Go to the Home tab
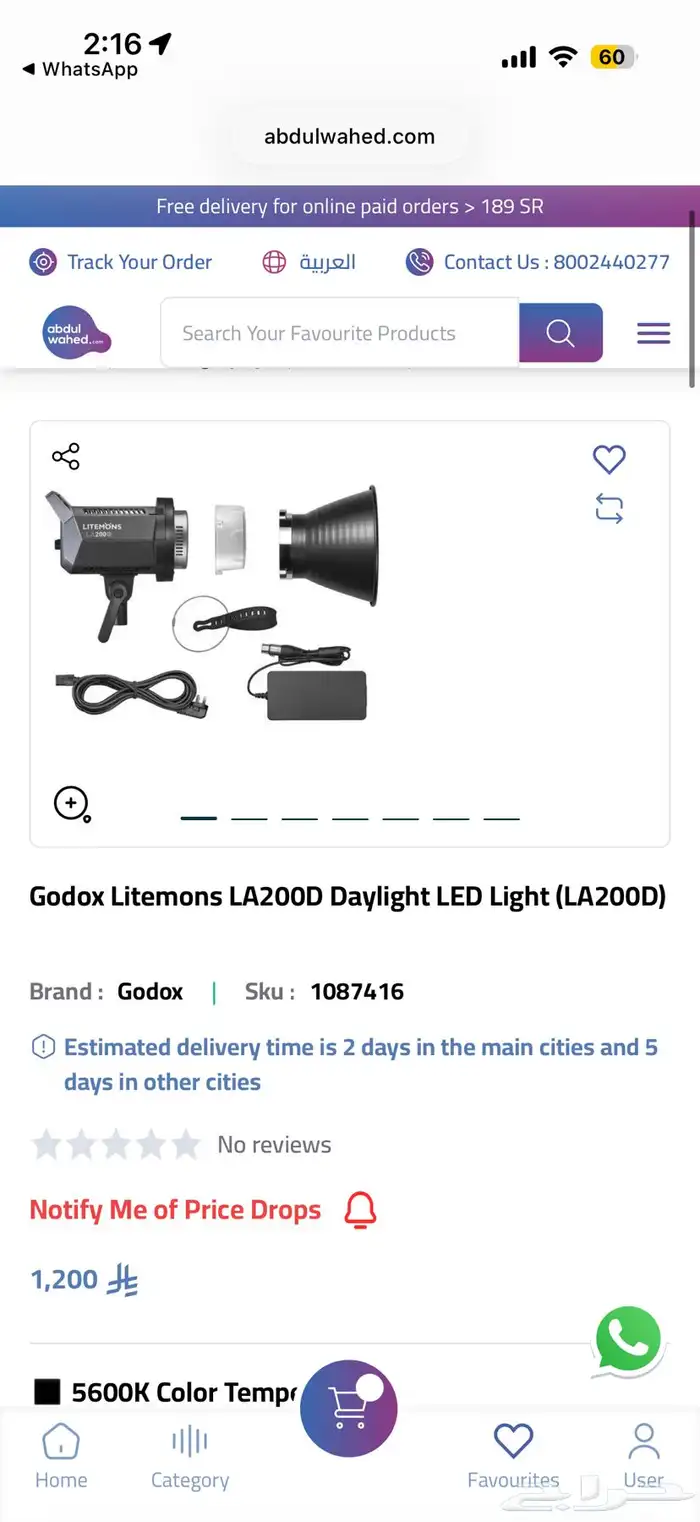The width and height of the screenshot is (700, 1522). [61, 1456]
